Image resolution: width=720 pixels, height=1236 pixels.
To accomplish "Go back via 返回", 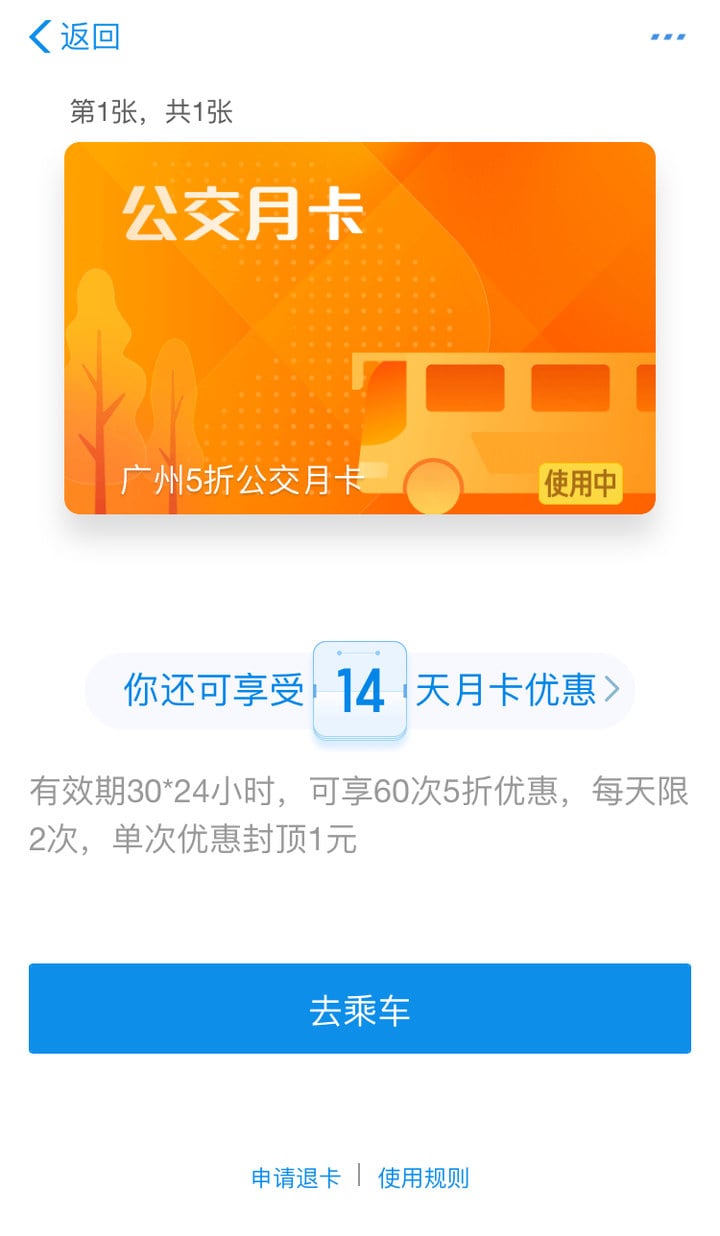I will [75, 37].
